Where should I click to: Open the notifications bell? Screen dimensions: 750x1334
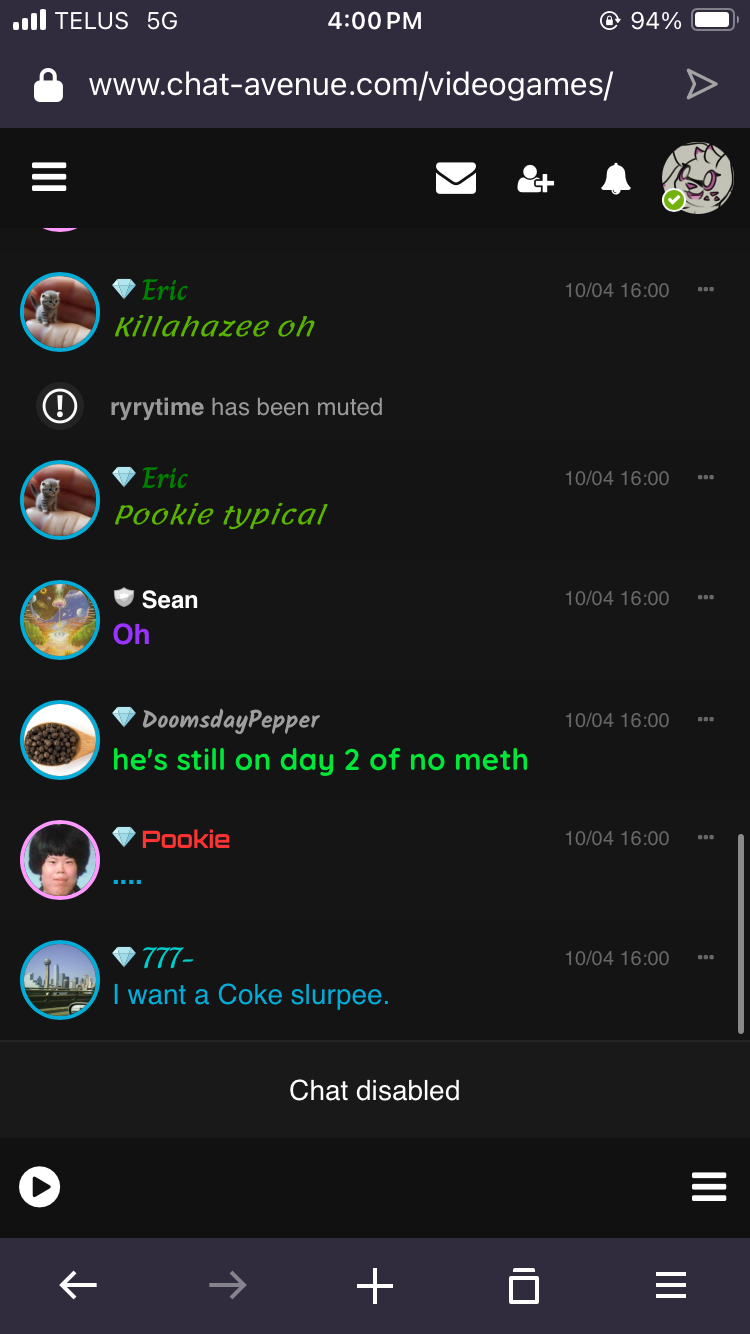[x=616, y=178]
